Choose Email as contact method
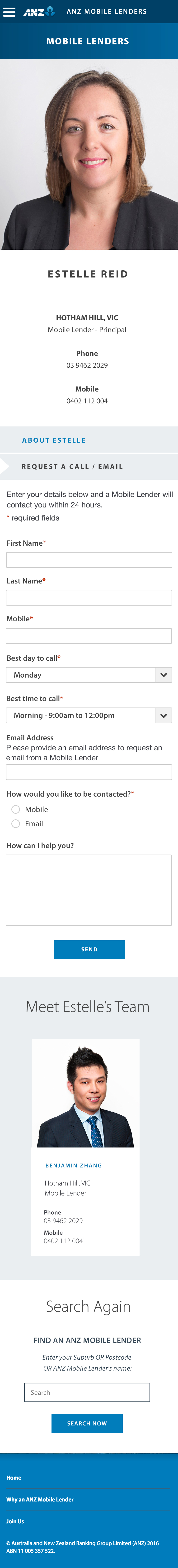Image resolution: width=178 pixels, height=1568 pixels. click(16, 824)
